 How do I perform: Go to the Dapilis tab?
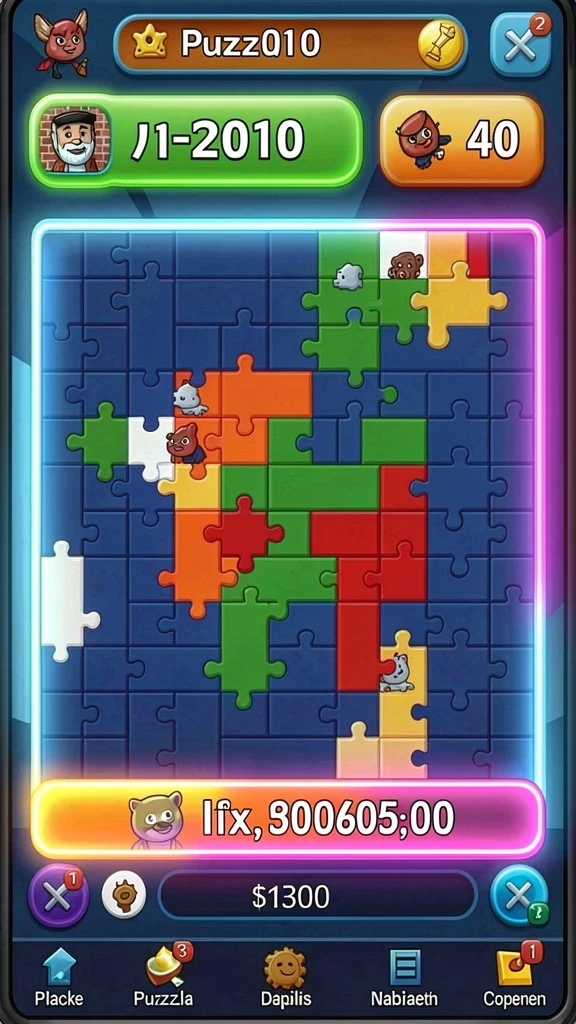pos(286,976)
